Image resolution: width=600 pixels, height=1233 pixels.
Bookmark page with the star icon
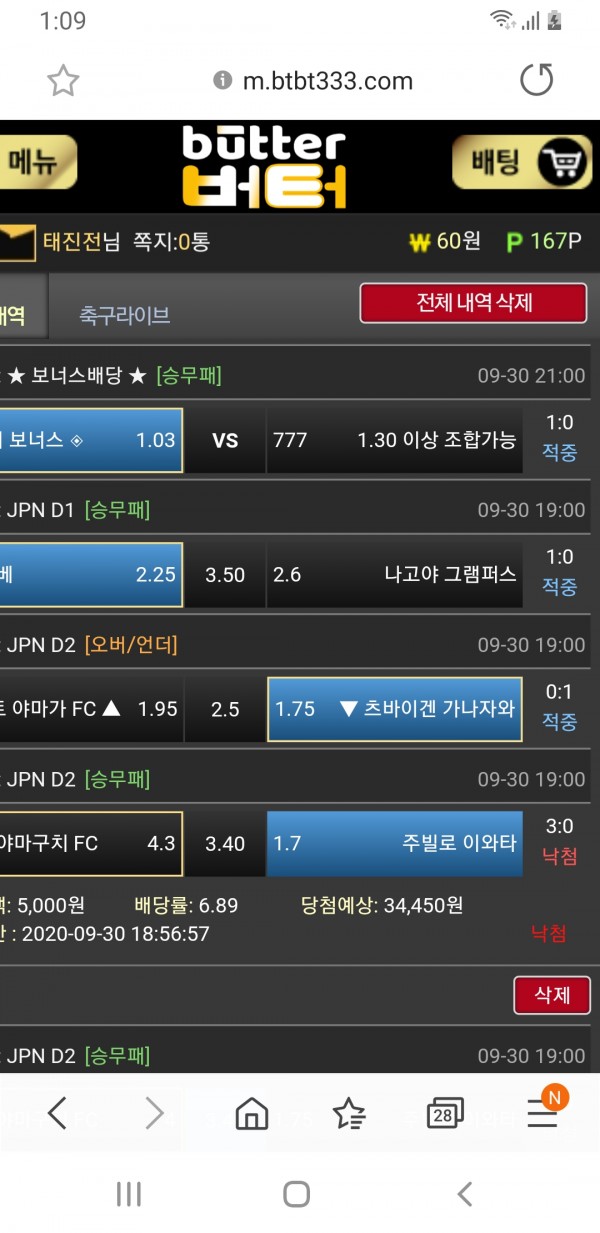click(x=63, y=81)
